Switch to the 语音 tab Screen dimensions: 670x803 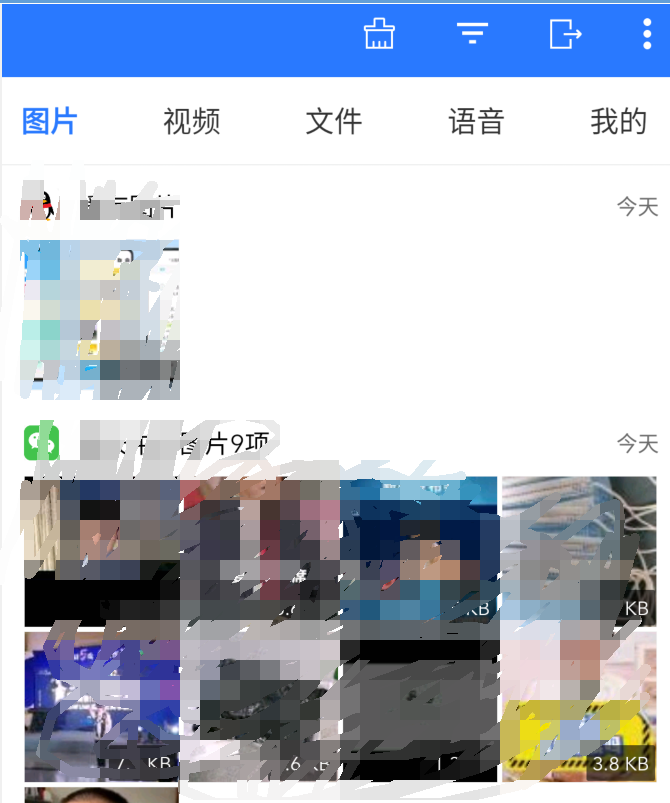pyautogui.click(x=476, y=122)
